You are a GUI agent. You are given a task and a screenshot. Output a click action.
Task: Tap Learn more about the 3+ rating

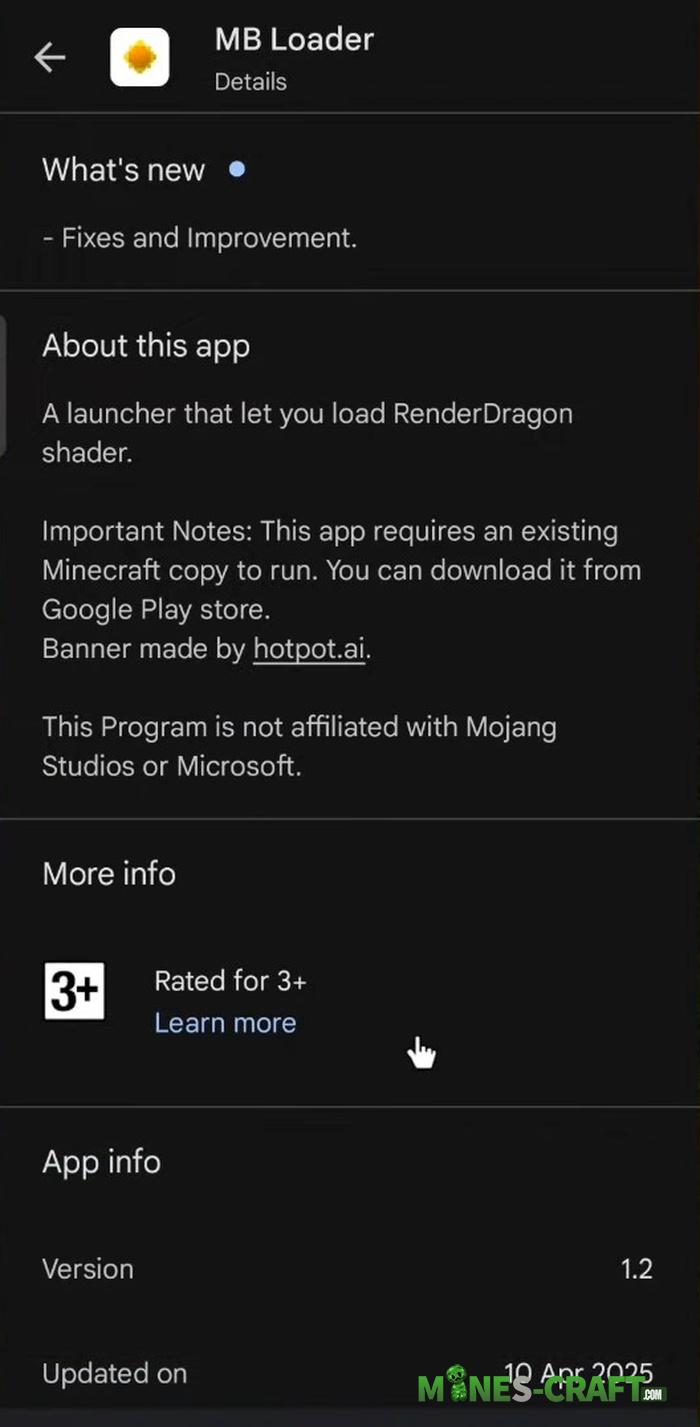click(225, 1023)
